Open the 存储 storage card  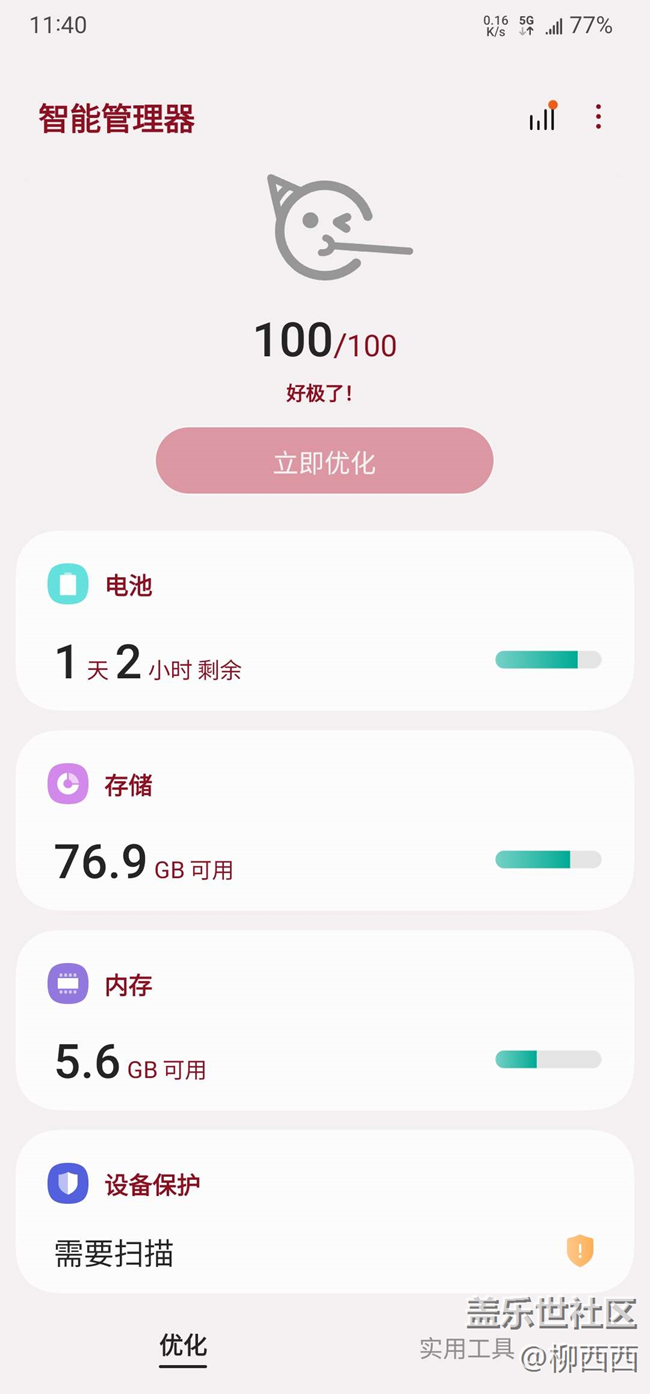324,821
